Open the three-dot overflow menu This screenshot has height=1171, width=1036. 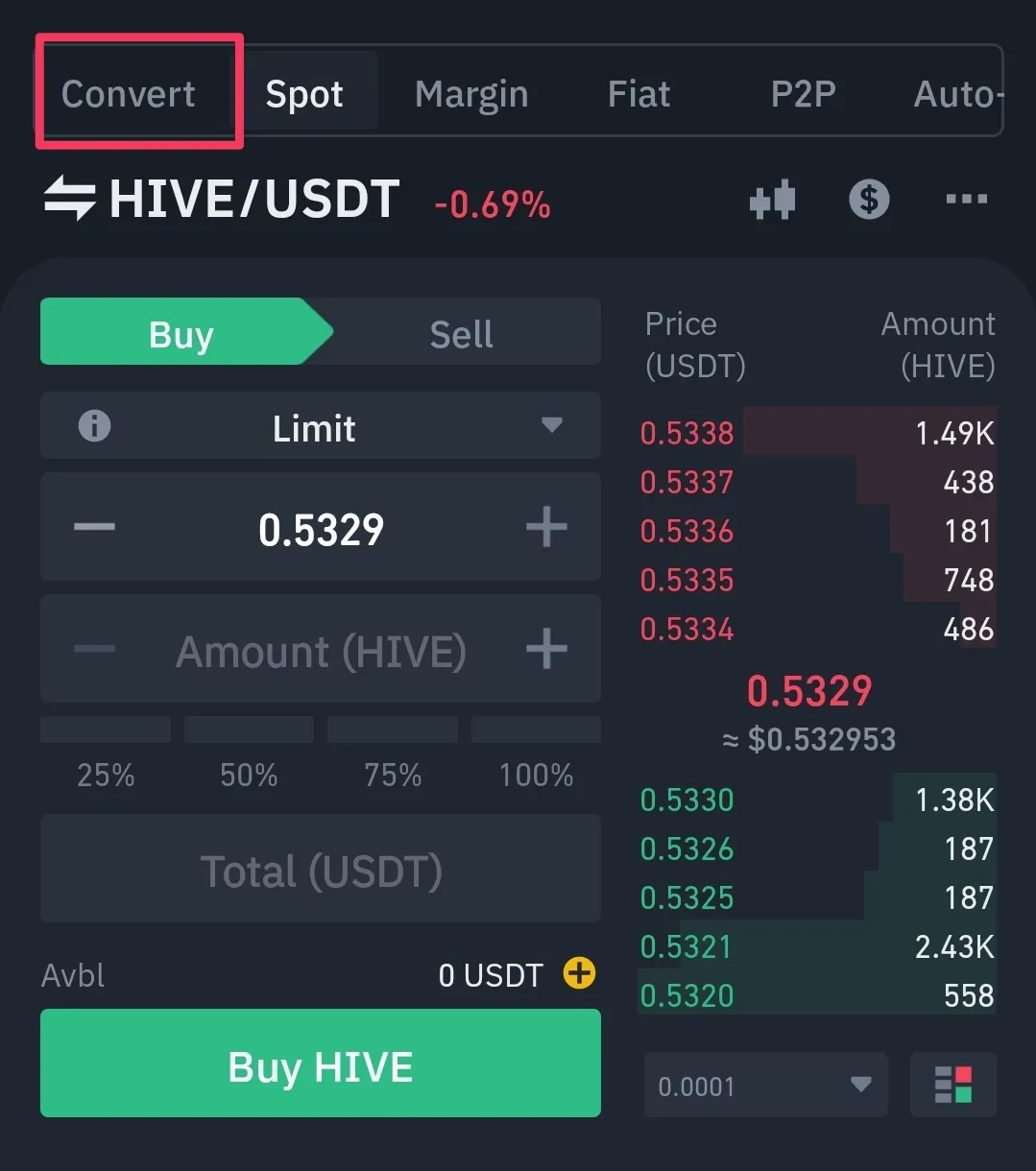(x=966, y=200)
